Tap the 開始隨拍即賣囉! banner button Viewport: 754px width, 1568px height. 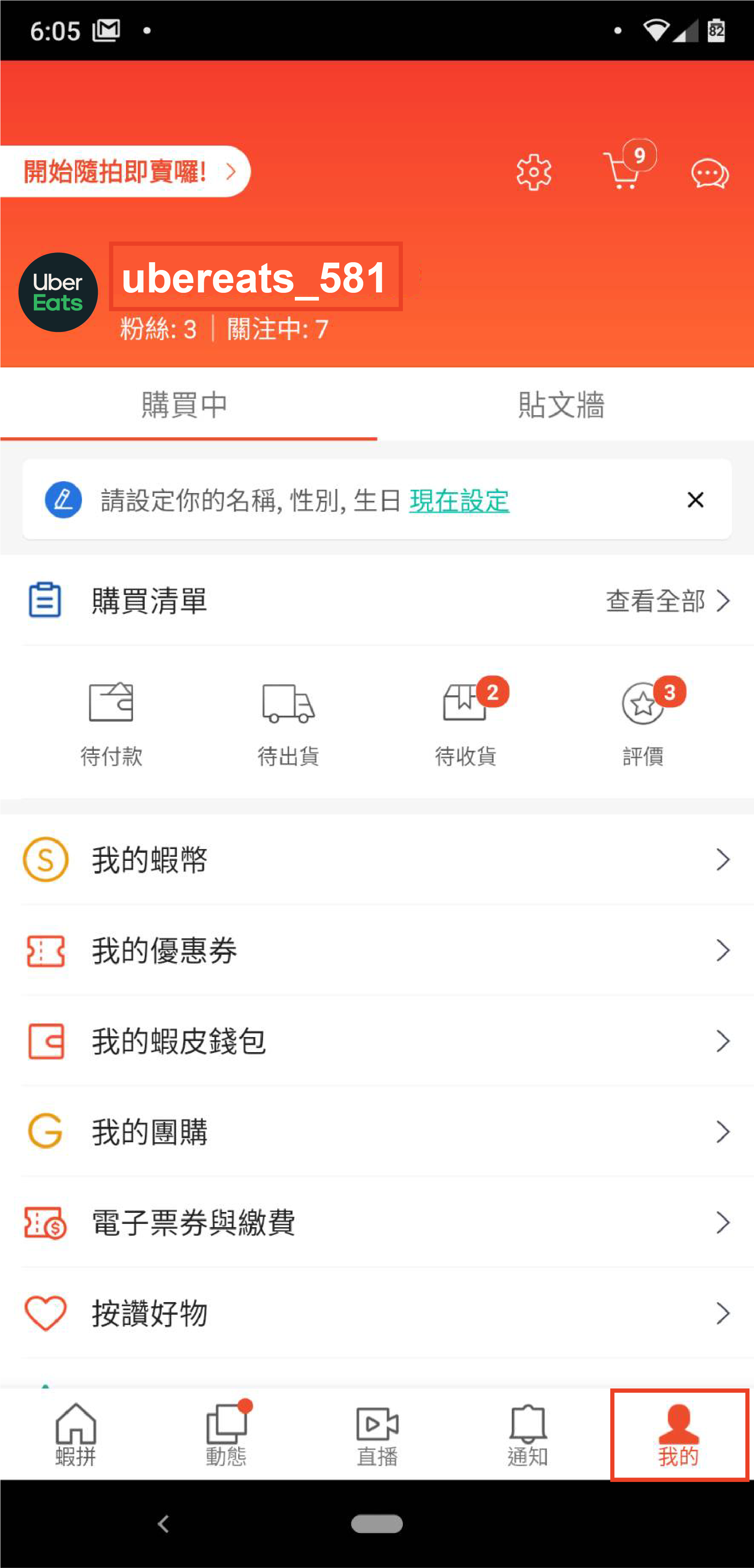(125, 172)
